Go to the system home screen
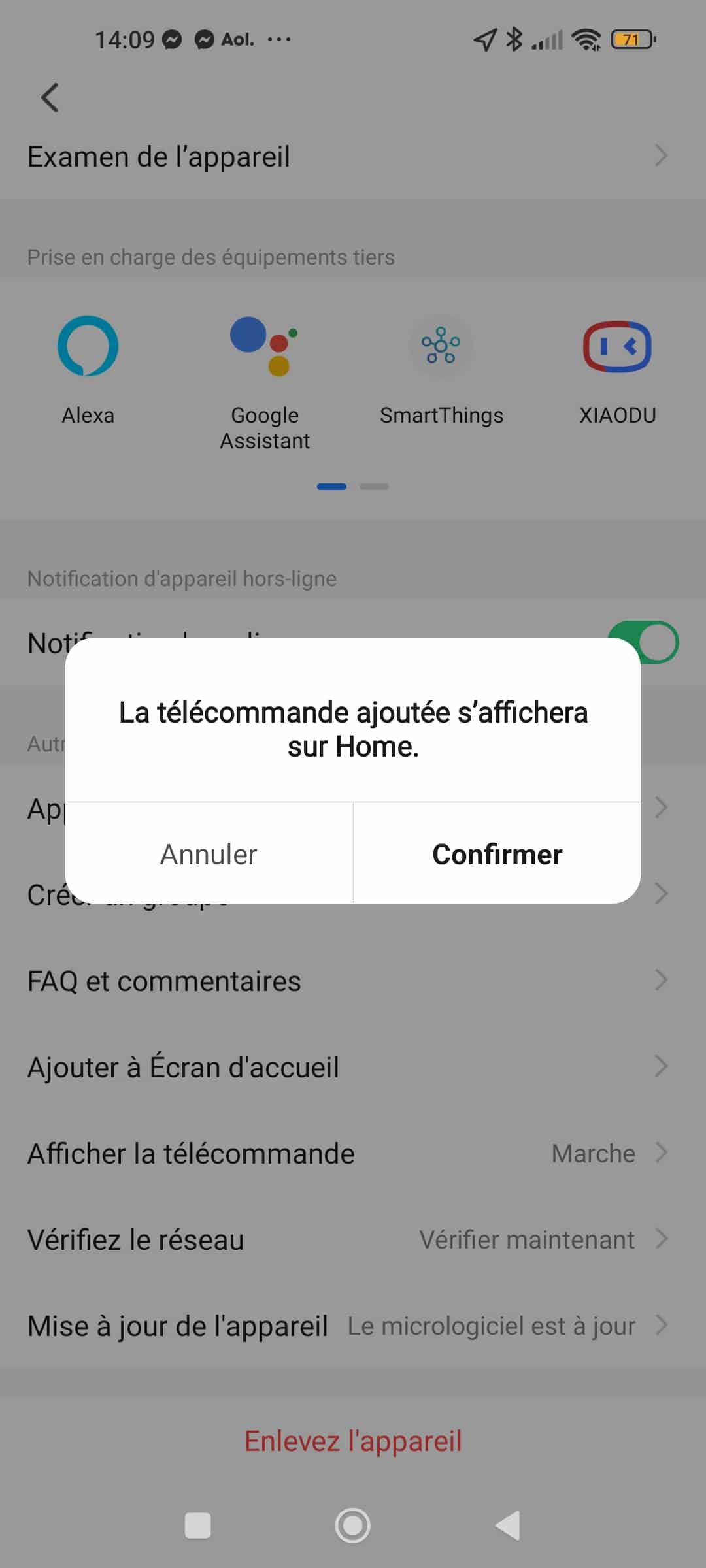 pyautogui.click(x=353, y=1526)
